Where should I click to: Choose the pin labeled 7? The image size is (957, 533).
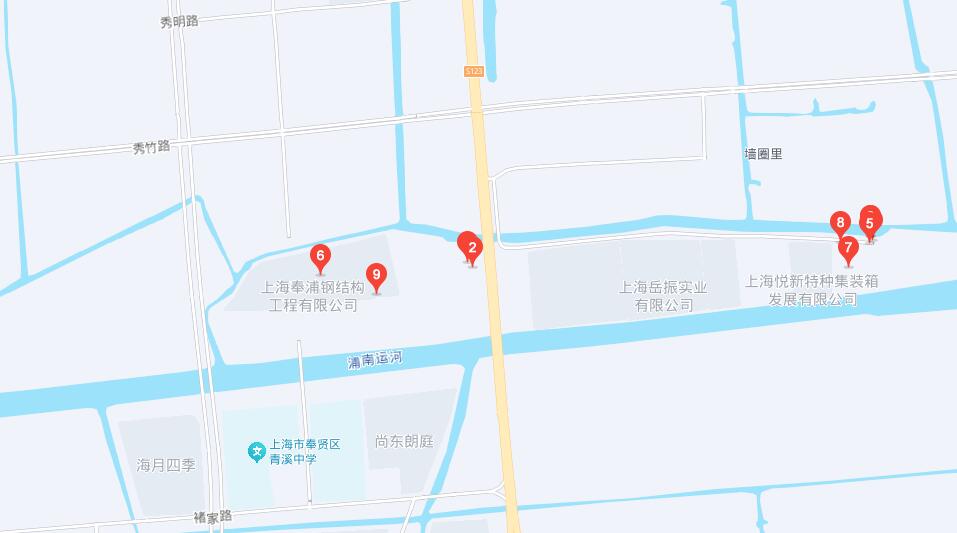848,246
